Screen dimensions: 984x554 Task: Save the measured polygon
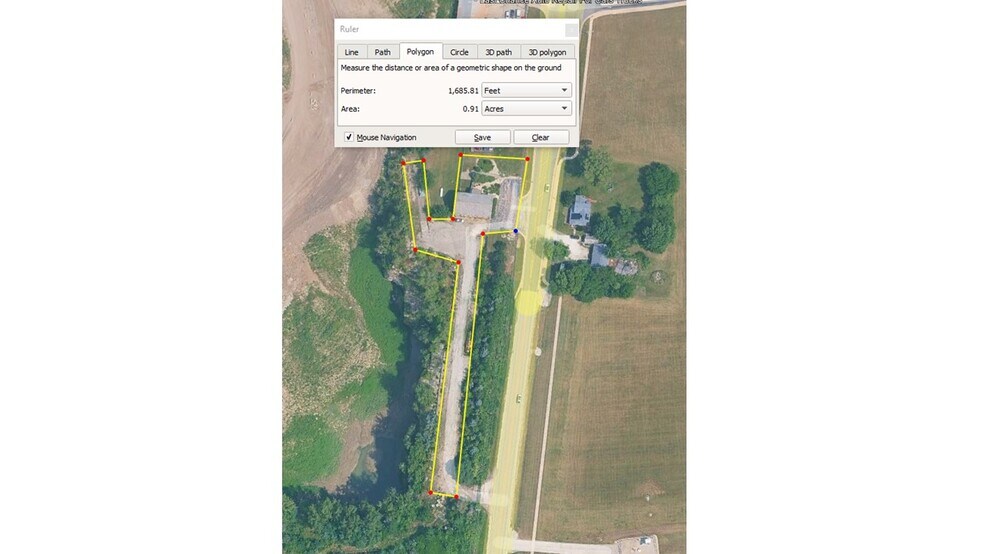(x=482, y=137)
